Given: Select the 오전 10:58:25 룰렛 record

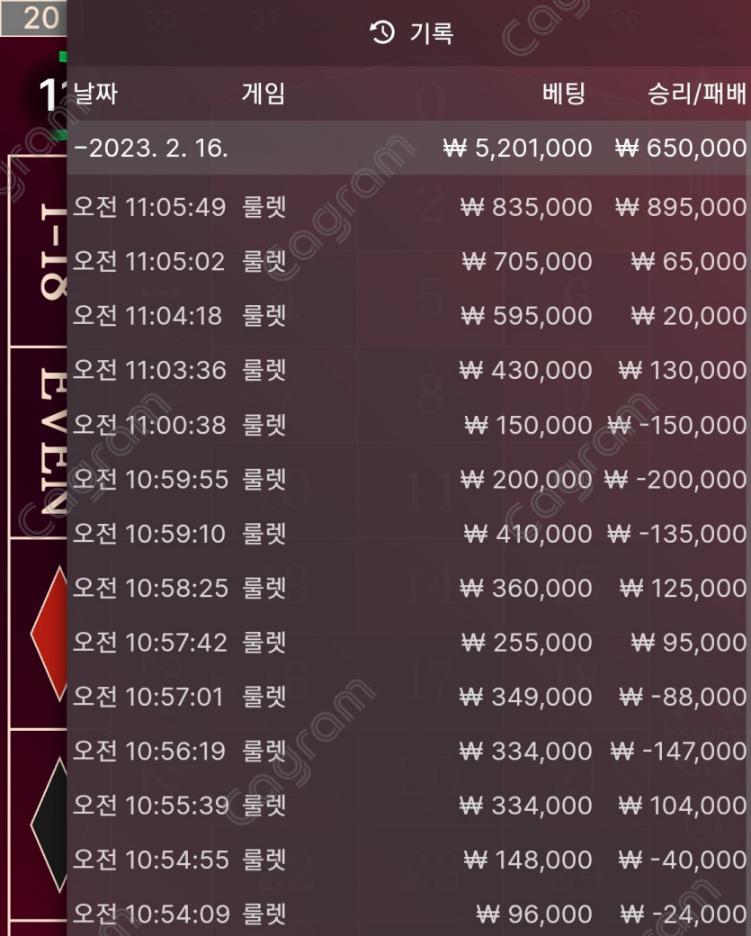Looking at the screenshot, I should 408,587.
